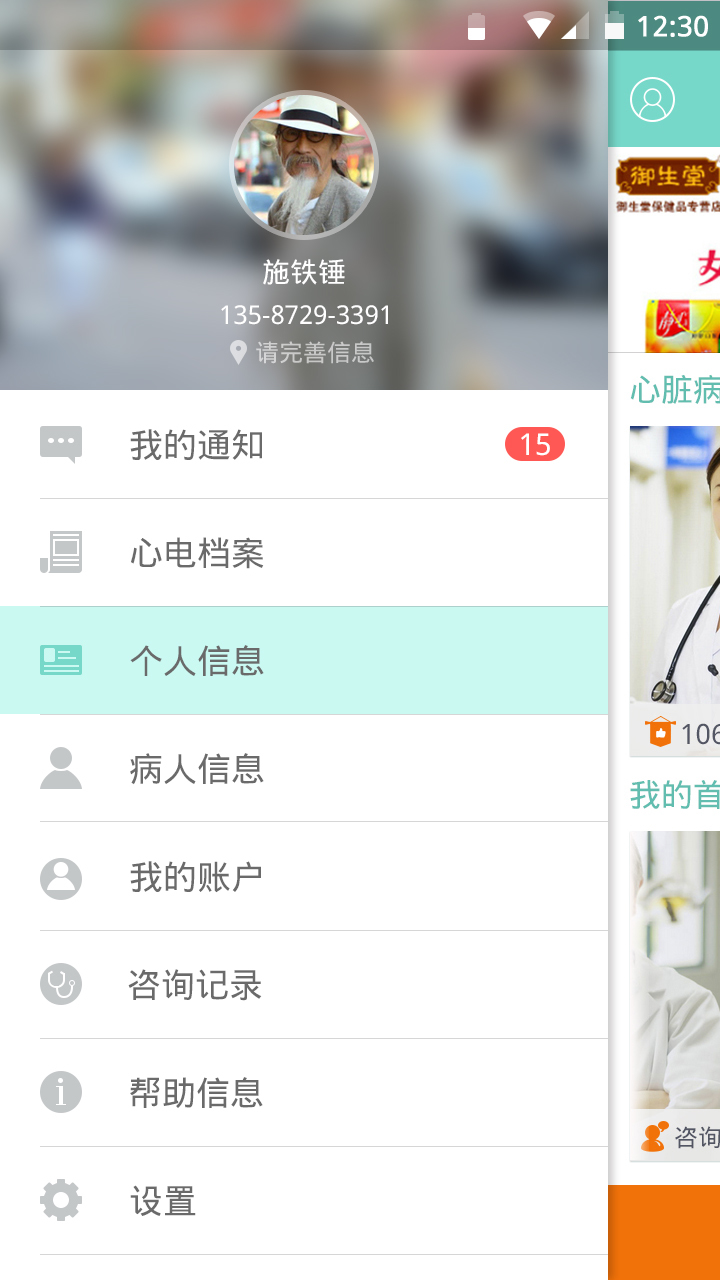Open 我的通知 notifications row
The width and height of the screenshot is (720, 1280).
(300, 445)
